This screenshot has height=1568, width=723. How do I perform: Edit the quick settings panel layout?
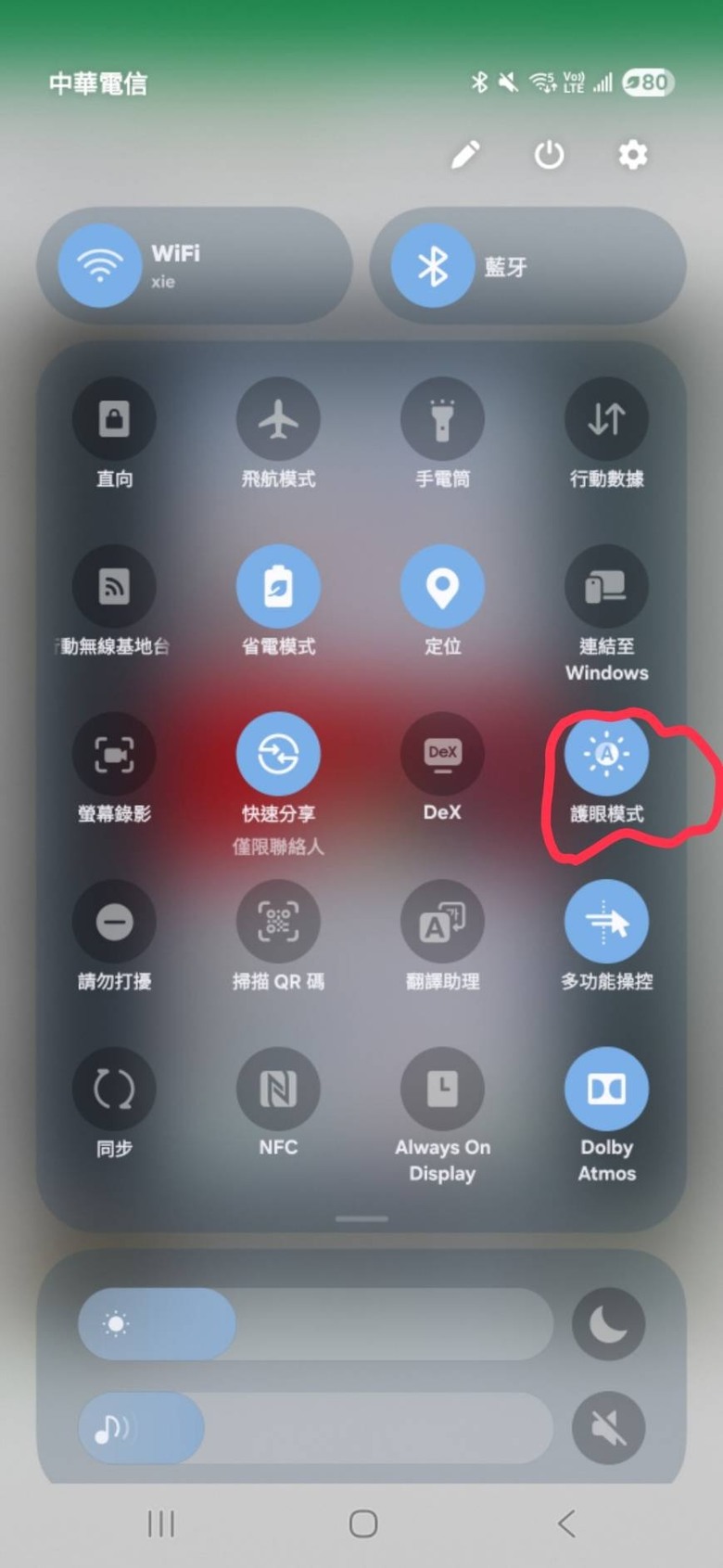465,155
